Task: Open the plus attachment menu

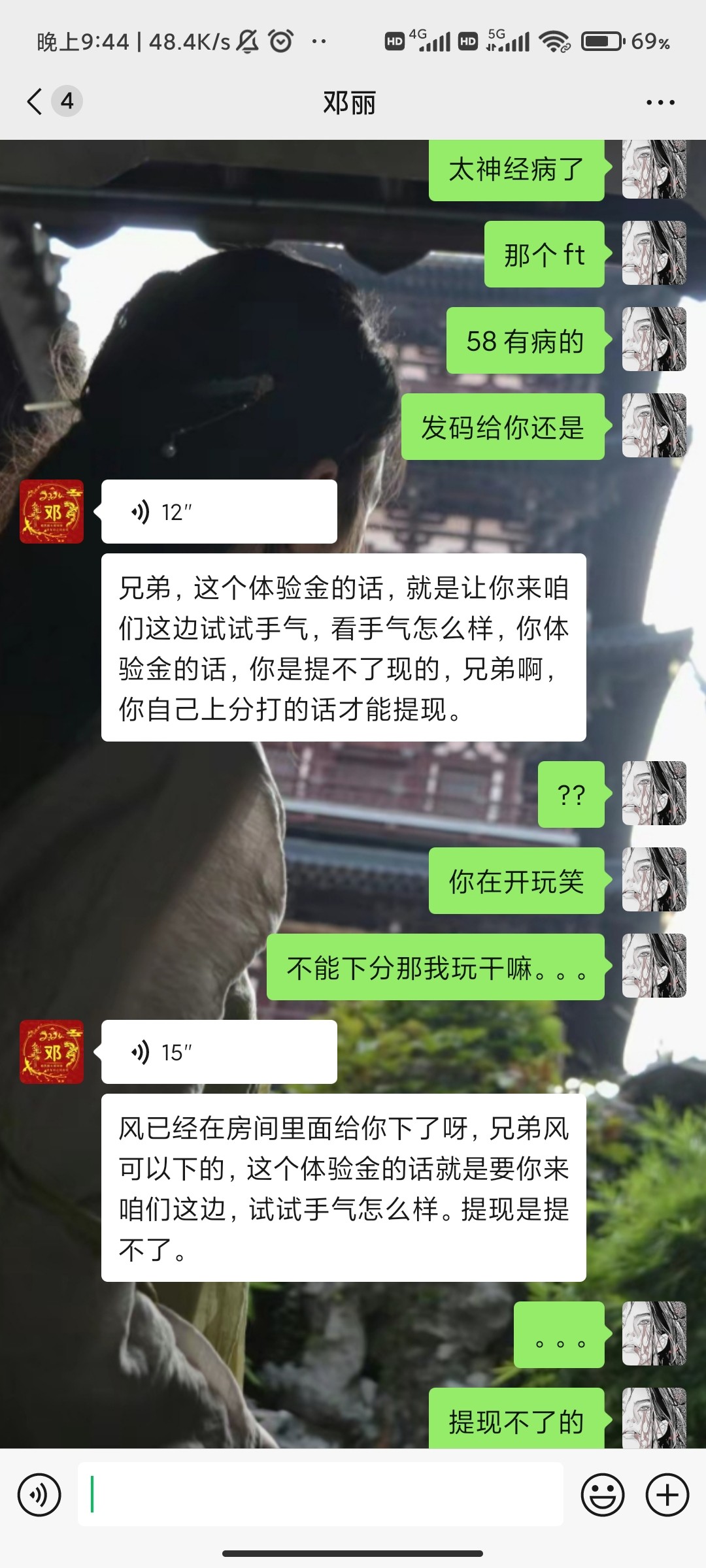Action: (667, 1495)
